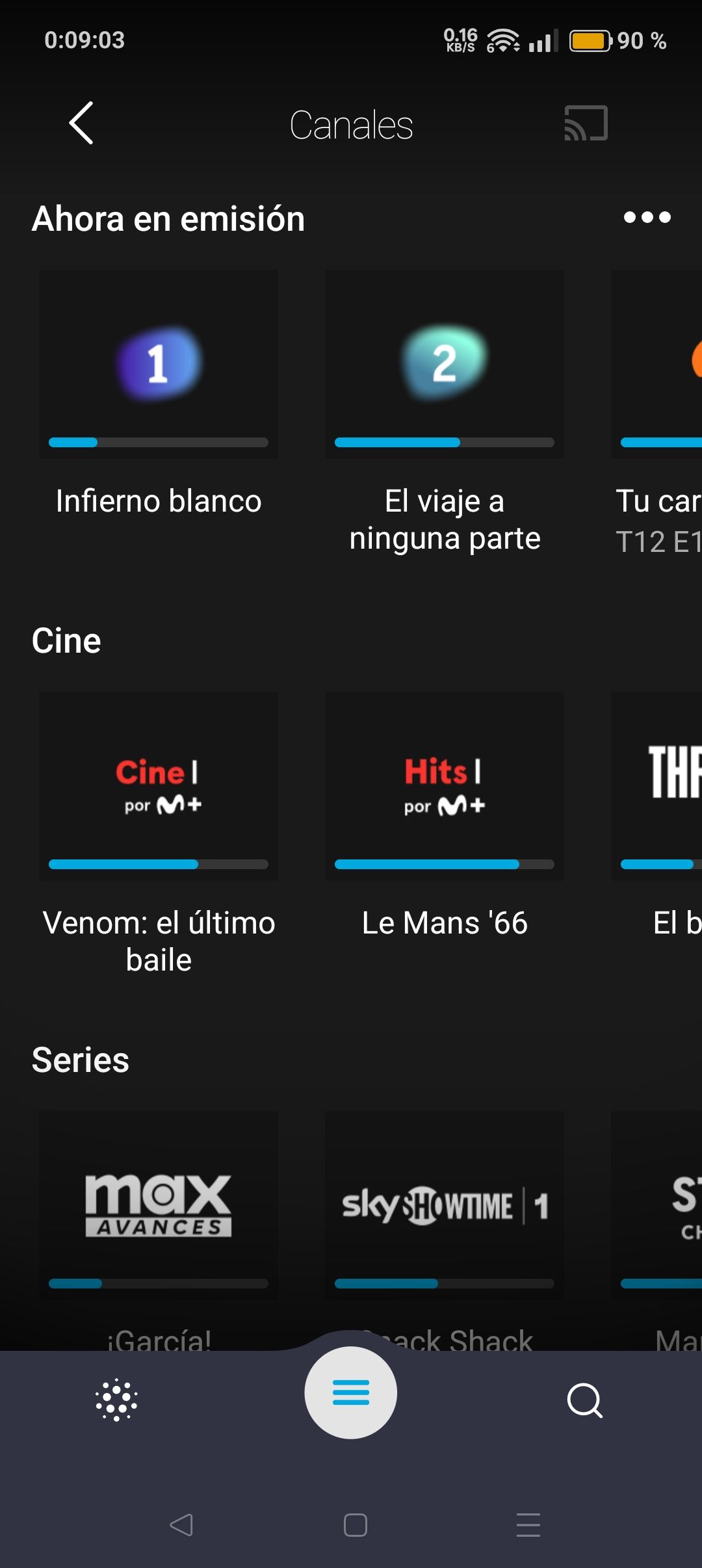Open more options for Ahora en emisión

(647, 217)
